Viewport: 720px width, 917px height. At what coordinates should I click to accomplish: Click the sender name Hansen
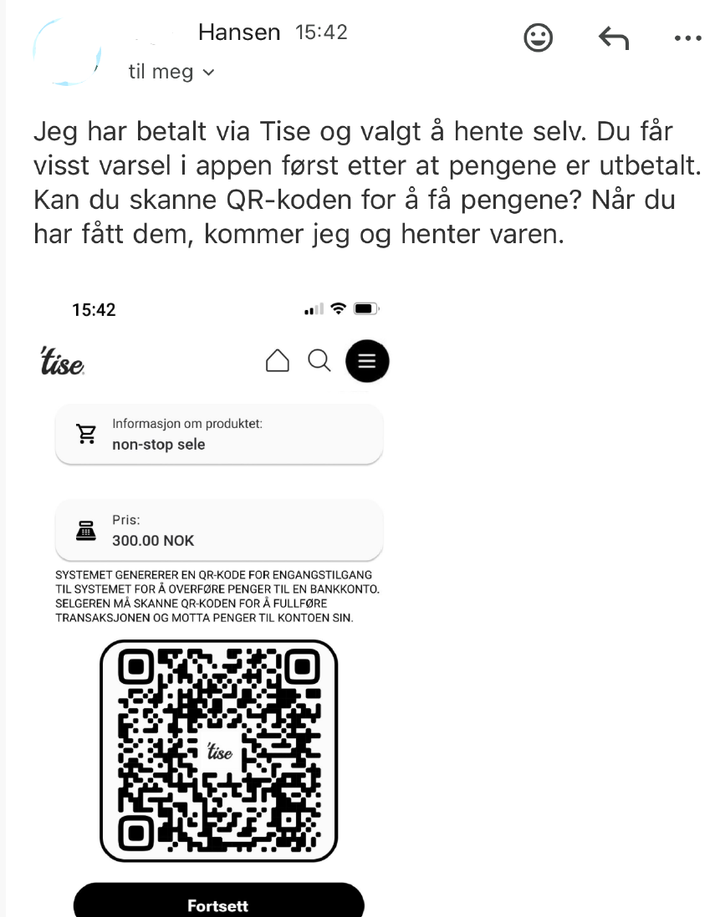point(239,31)
